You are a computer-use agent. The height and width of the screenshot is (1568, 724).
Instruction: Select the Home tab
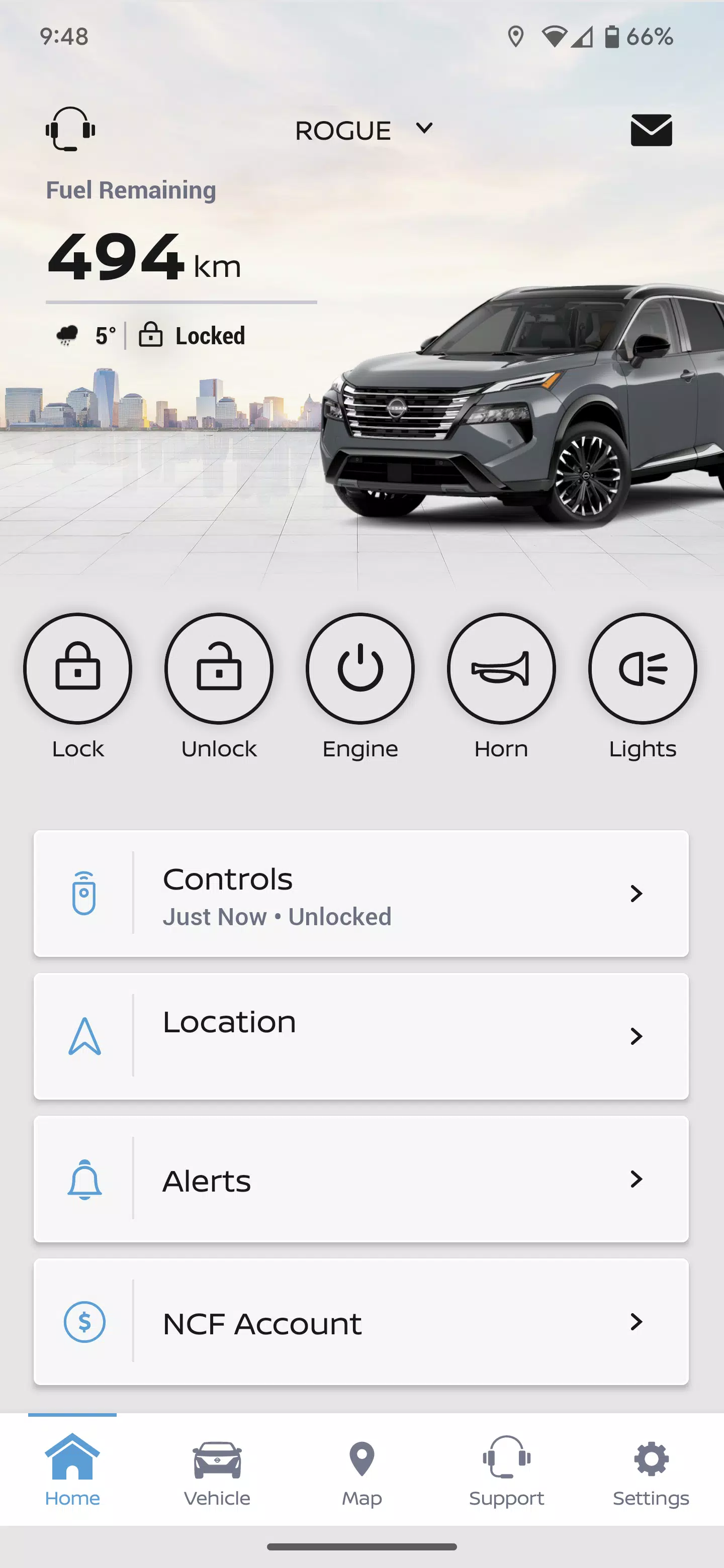[72, 1469]
